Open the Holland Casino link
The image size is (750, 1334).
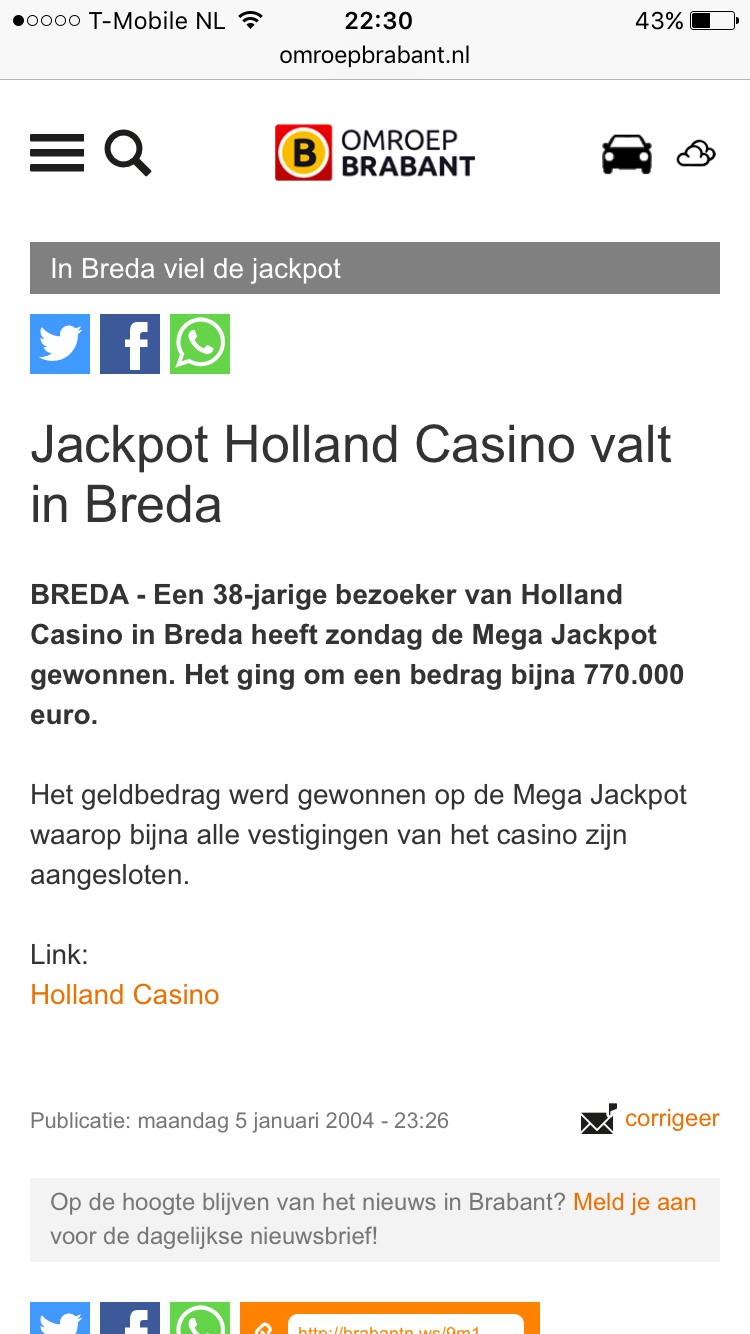pos(125,994)
